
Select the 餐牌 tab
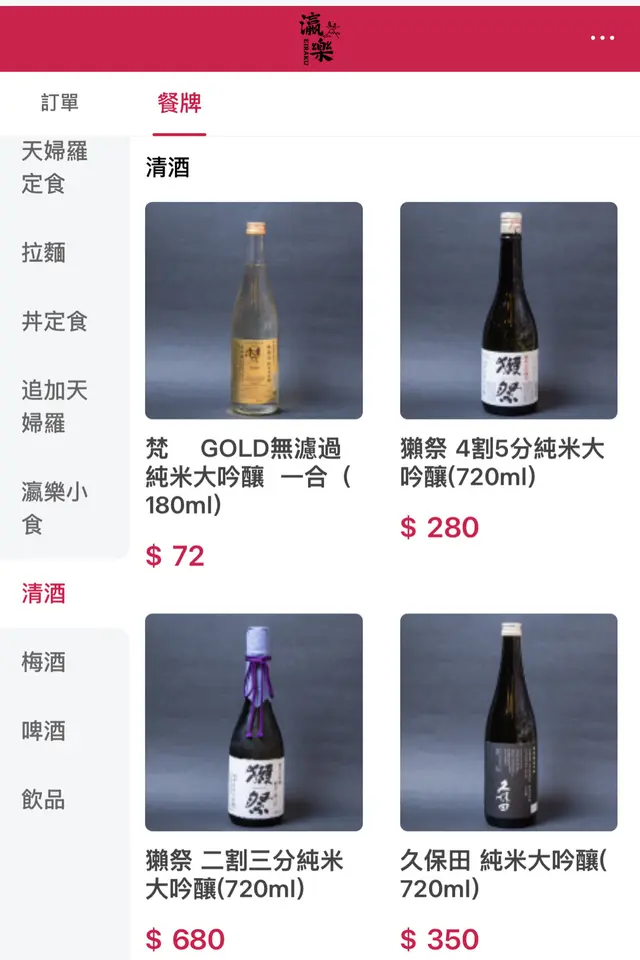click(180, 103)
